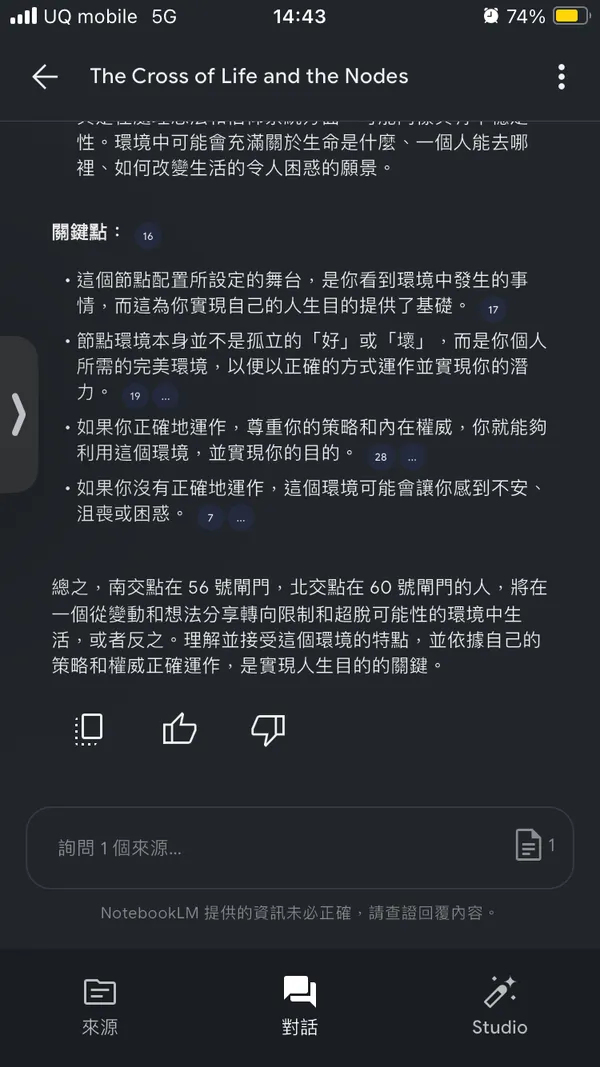600x1067 pixels.
Task: Open the three-dot overflow menu
Action: pyautogui.click(x=561, y=77)
